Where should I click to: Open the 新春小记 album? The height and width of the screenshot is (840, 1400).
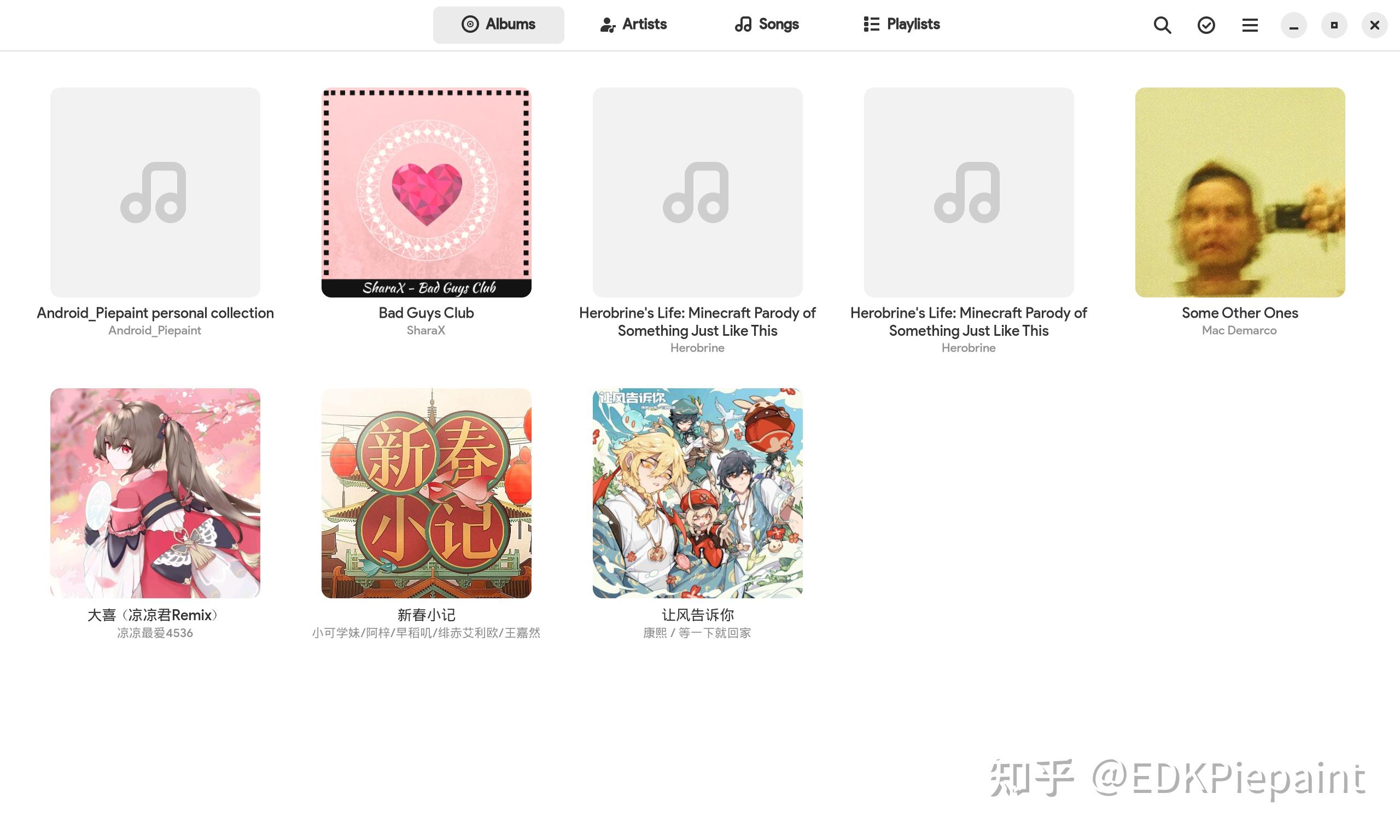(x=426, y=492)
